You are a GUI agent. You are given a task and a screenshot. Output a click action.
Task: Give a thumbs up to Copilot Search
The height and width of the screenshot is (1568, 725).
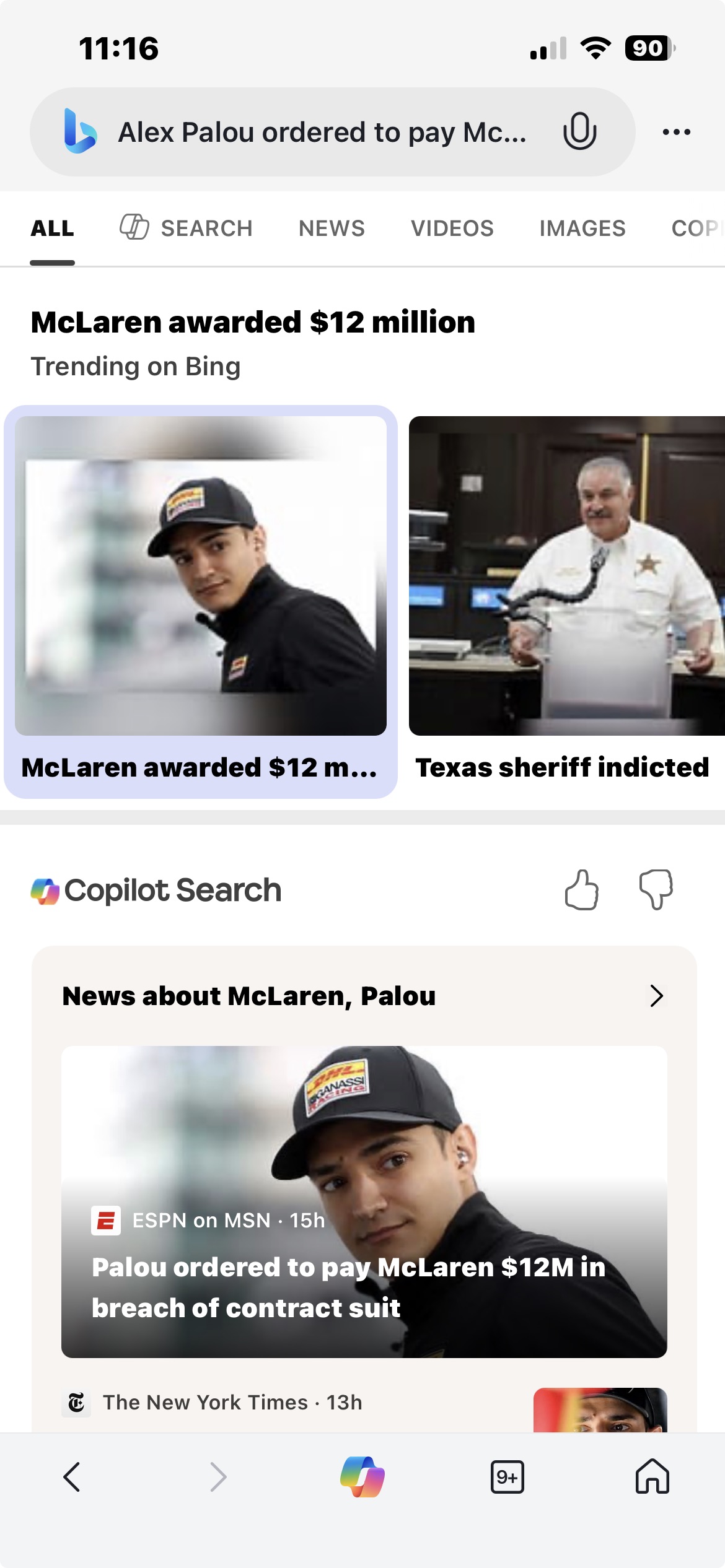pyautogui.click(x=581, y=890)
